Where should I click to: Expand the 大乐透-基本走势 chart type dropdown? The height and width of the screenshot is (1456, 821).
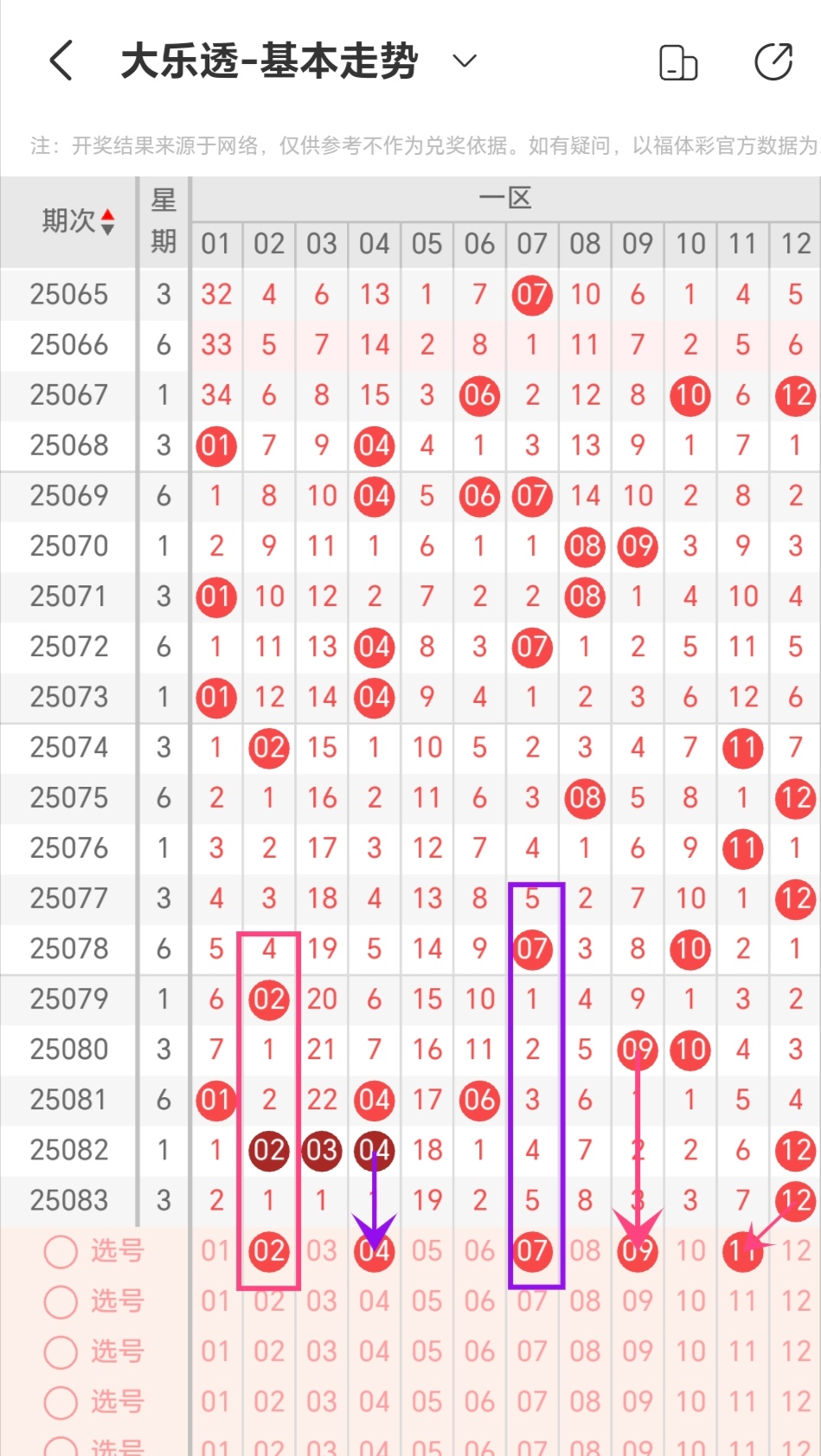click(465, 61)
